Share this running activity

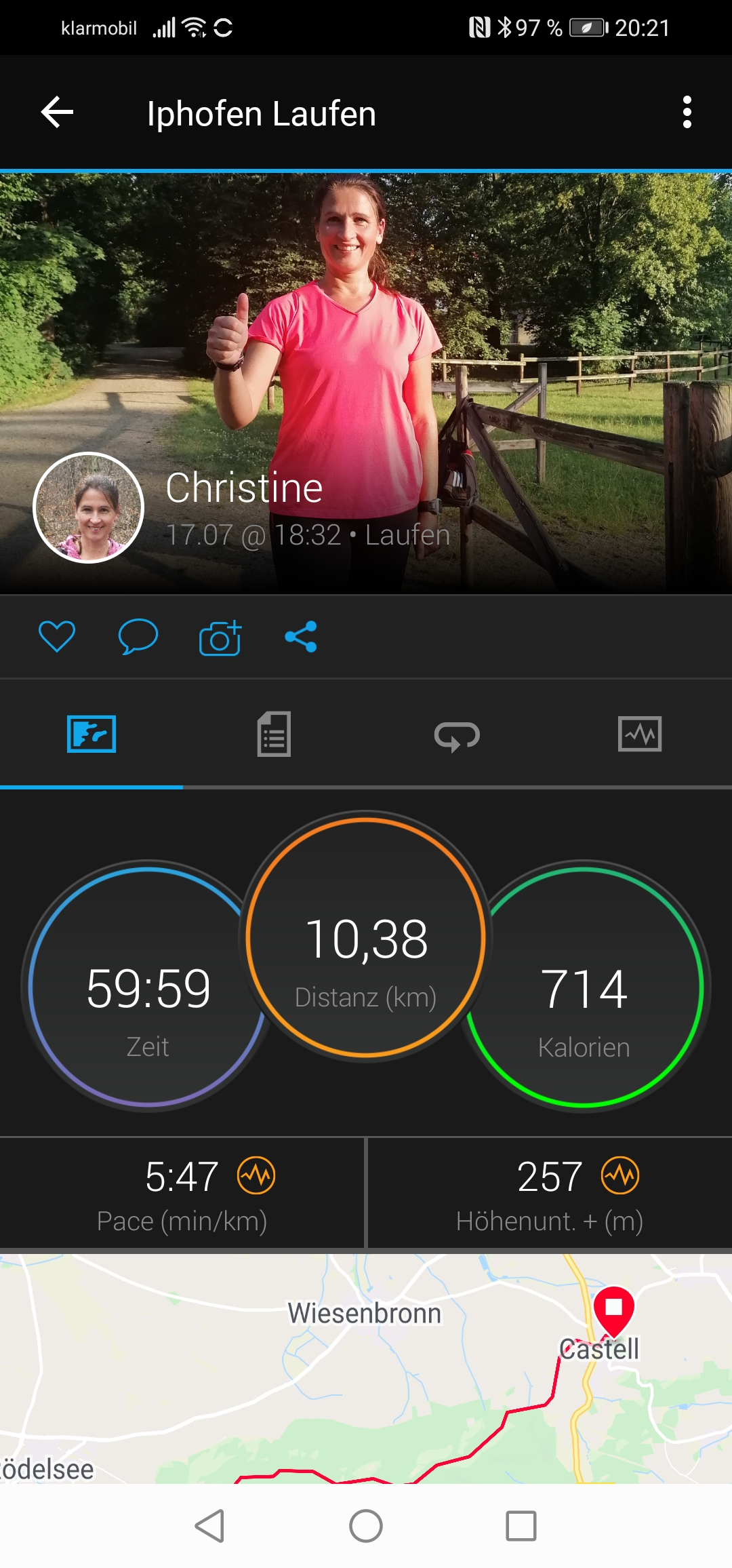(301, 637)
